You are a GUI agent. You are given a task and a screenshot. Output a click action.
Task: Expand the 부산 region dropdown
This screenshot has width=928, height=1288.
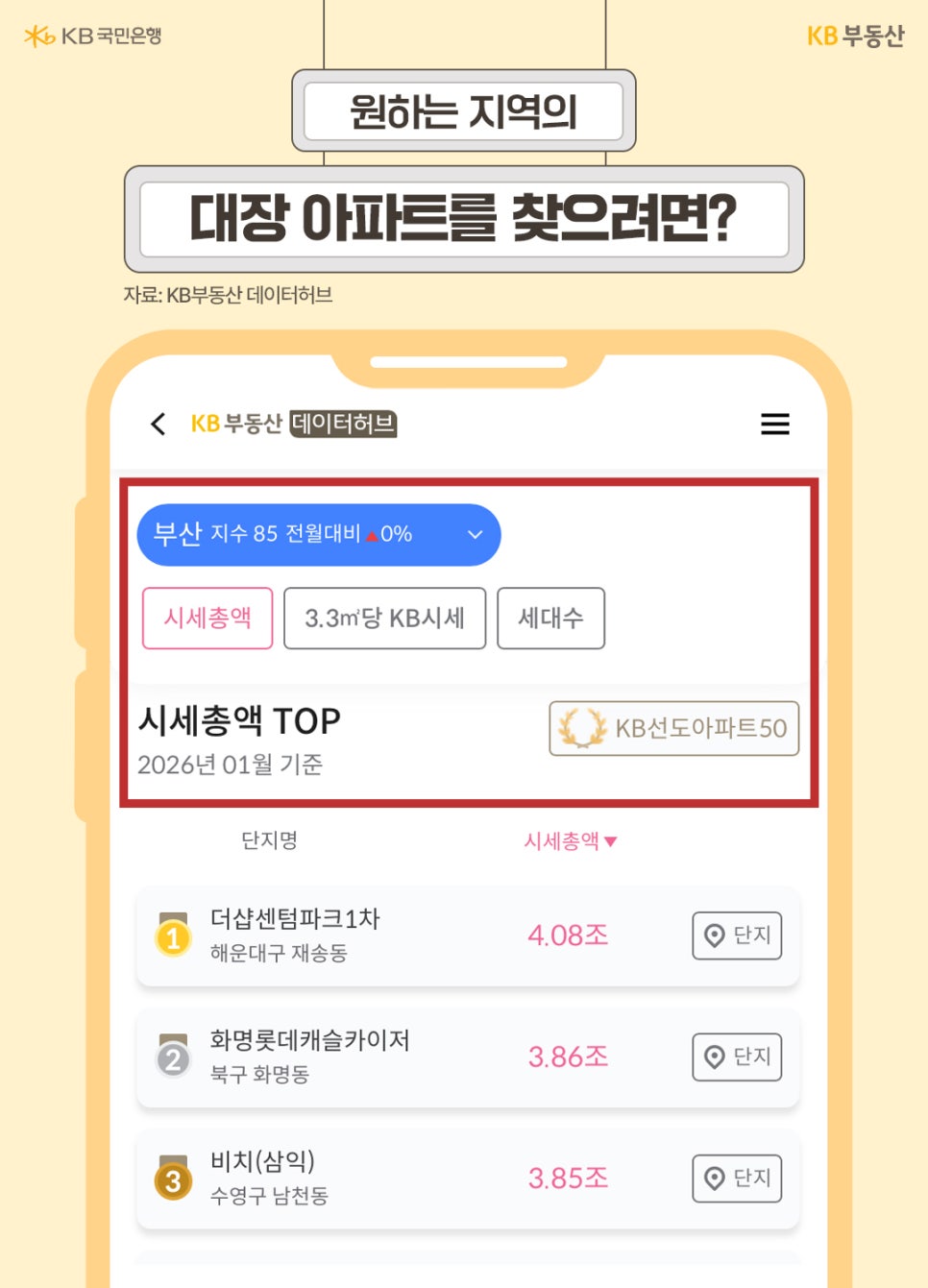318,535
